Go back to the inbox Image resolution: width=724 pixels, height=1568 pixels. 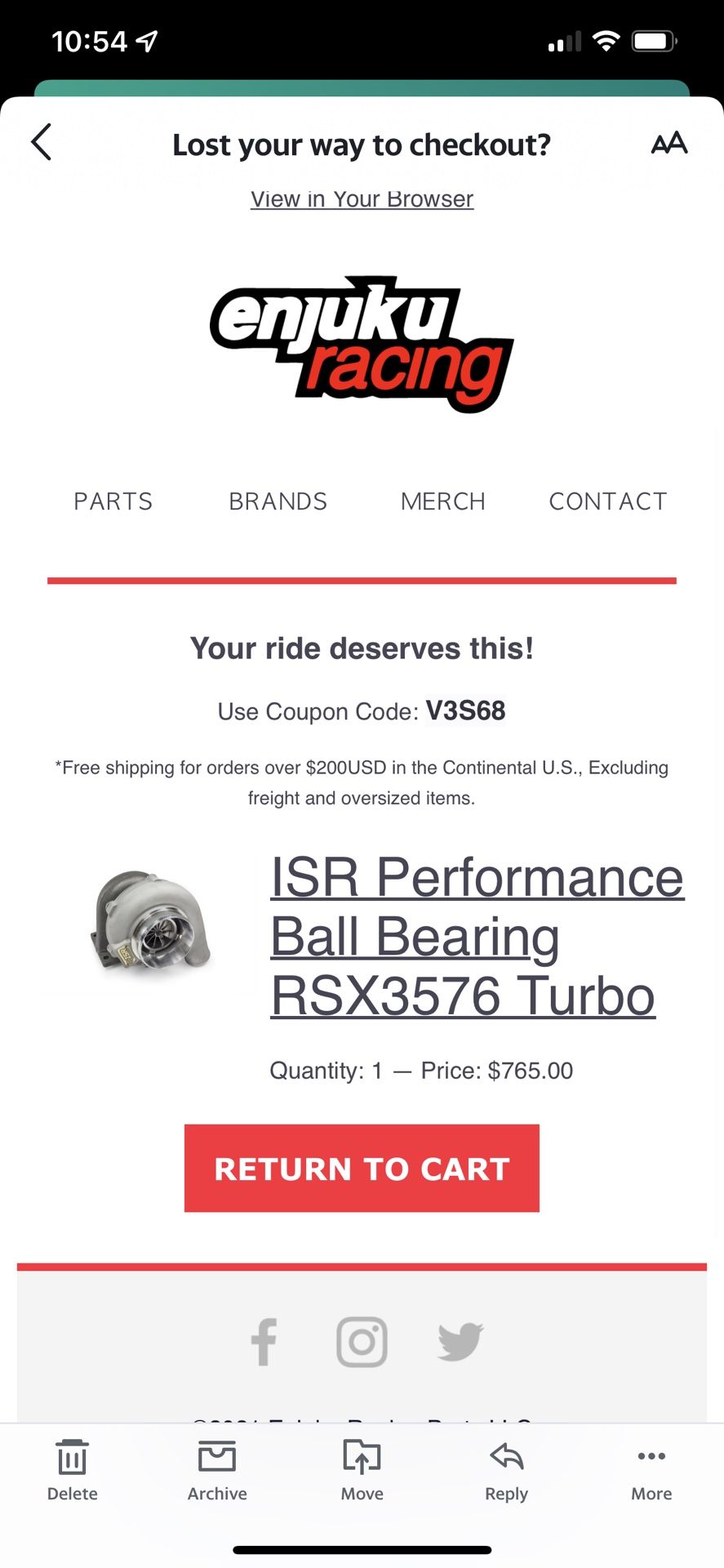[42, 142]
